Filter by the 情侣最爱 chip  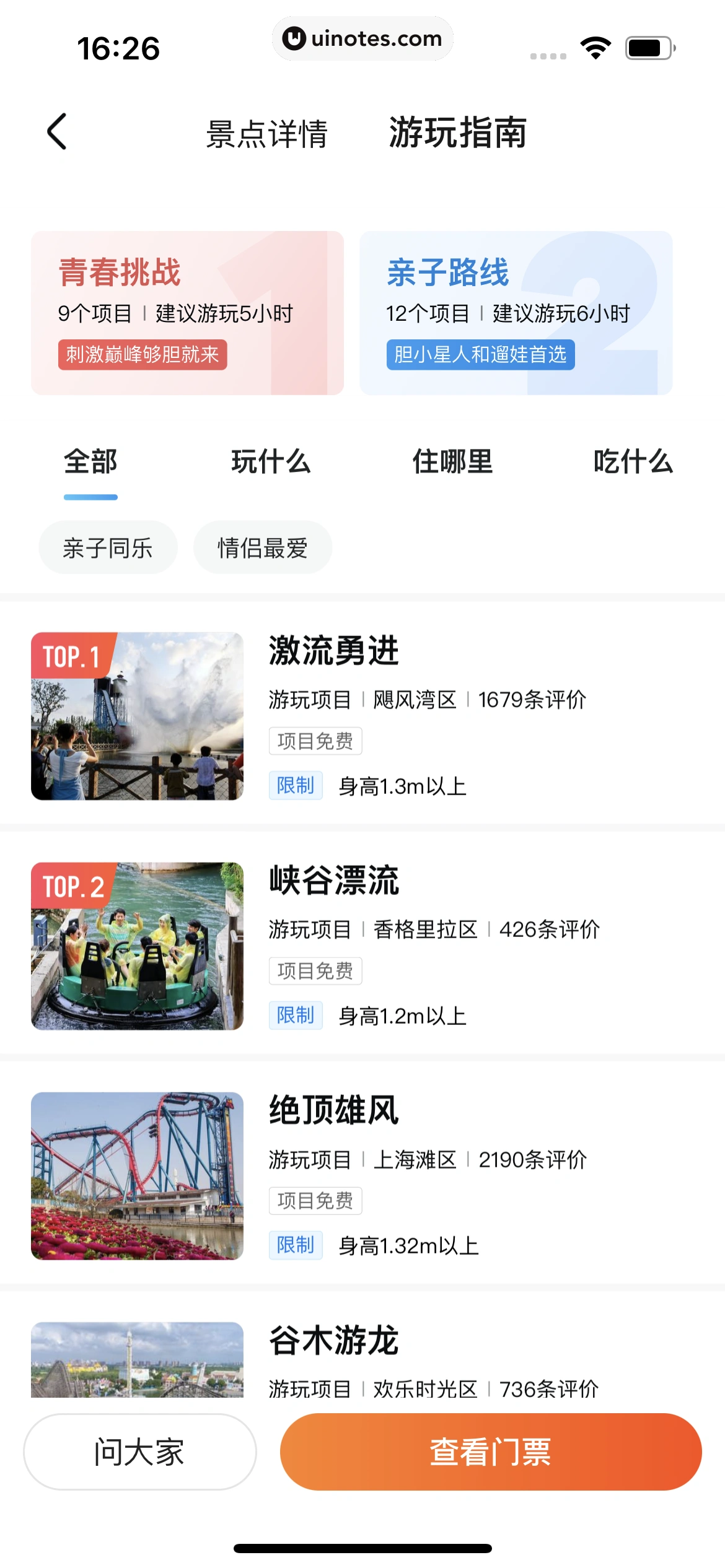tap(263, 547)
